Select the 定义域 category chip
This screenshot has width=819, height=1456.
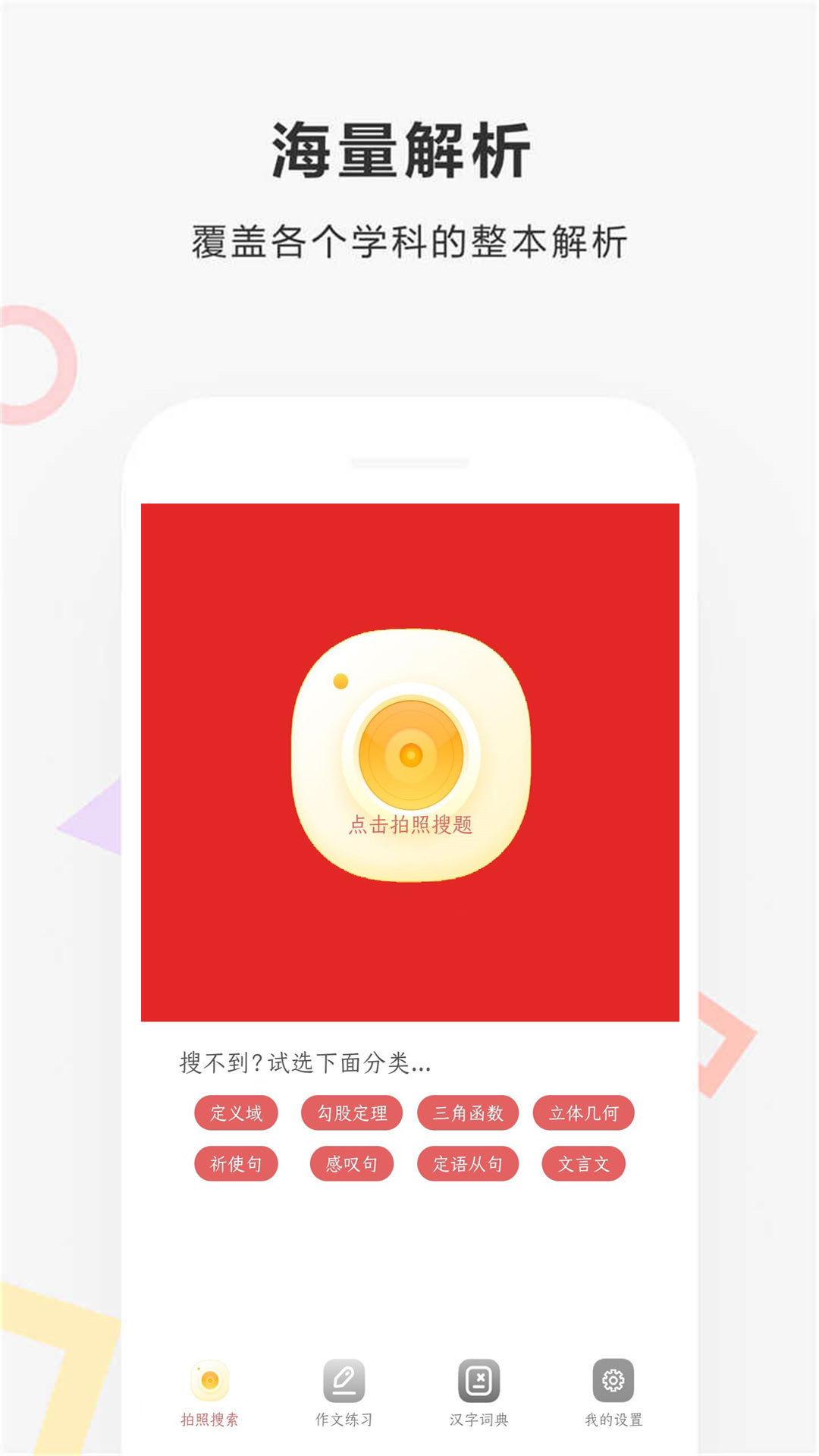pos(237,1113)
